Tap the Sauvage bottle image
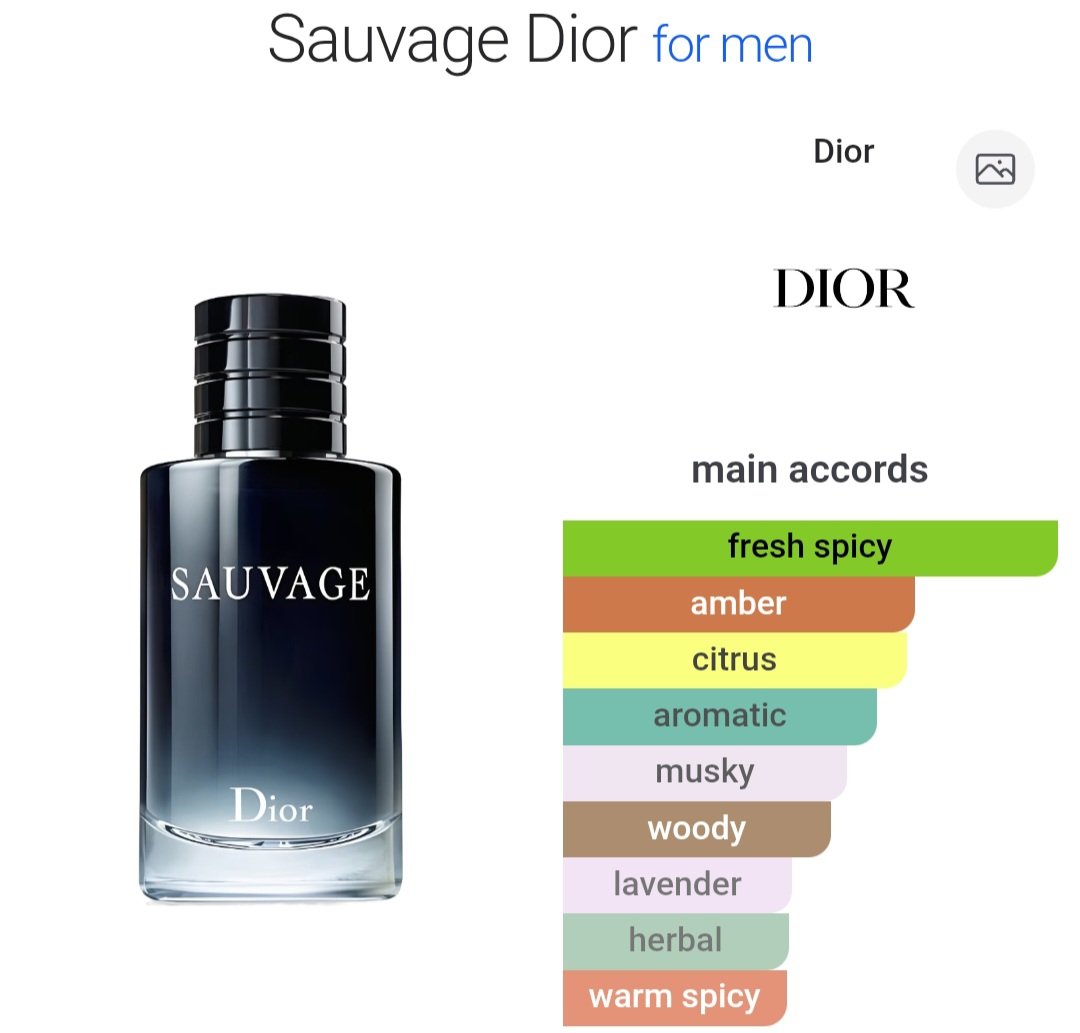 click(270, 598)
